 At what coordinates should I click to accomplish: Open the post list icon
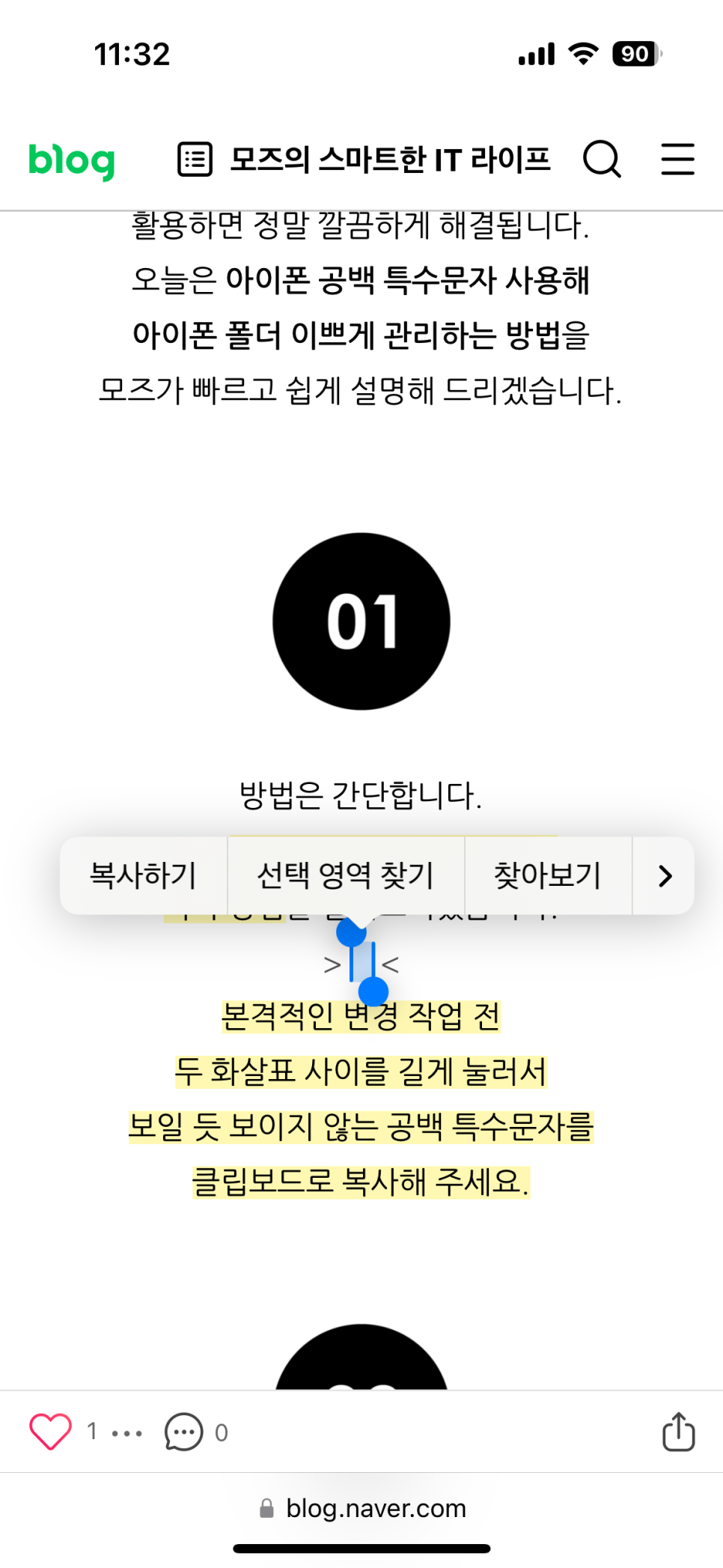(195, 159)
